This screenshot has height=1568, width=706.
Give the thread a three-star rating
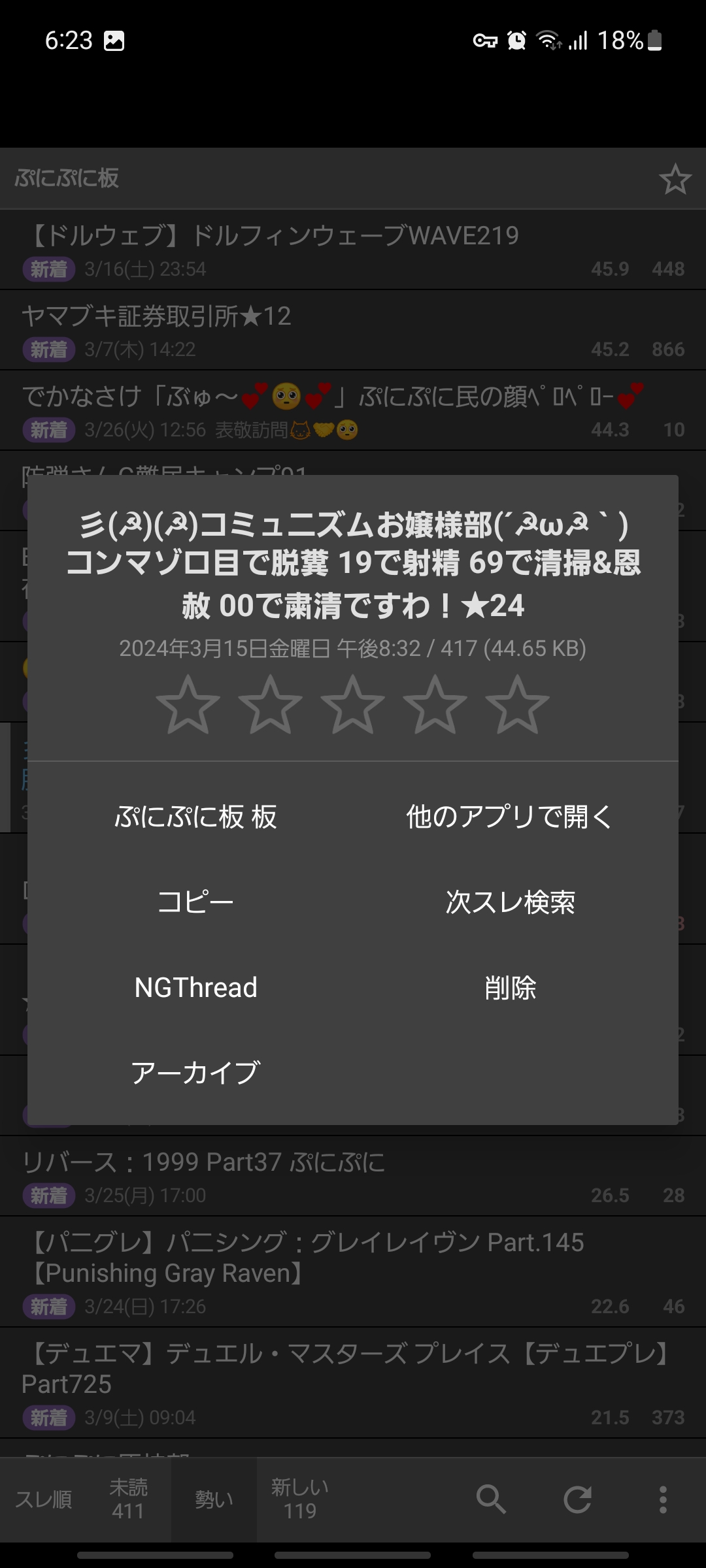click(x=352, y=705)
